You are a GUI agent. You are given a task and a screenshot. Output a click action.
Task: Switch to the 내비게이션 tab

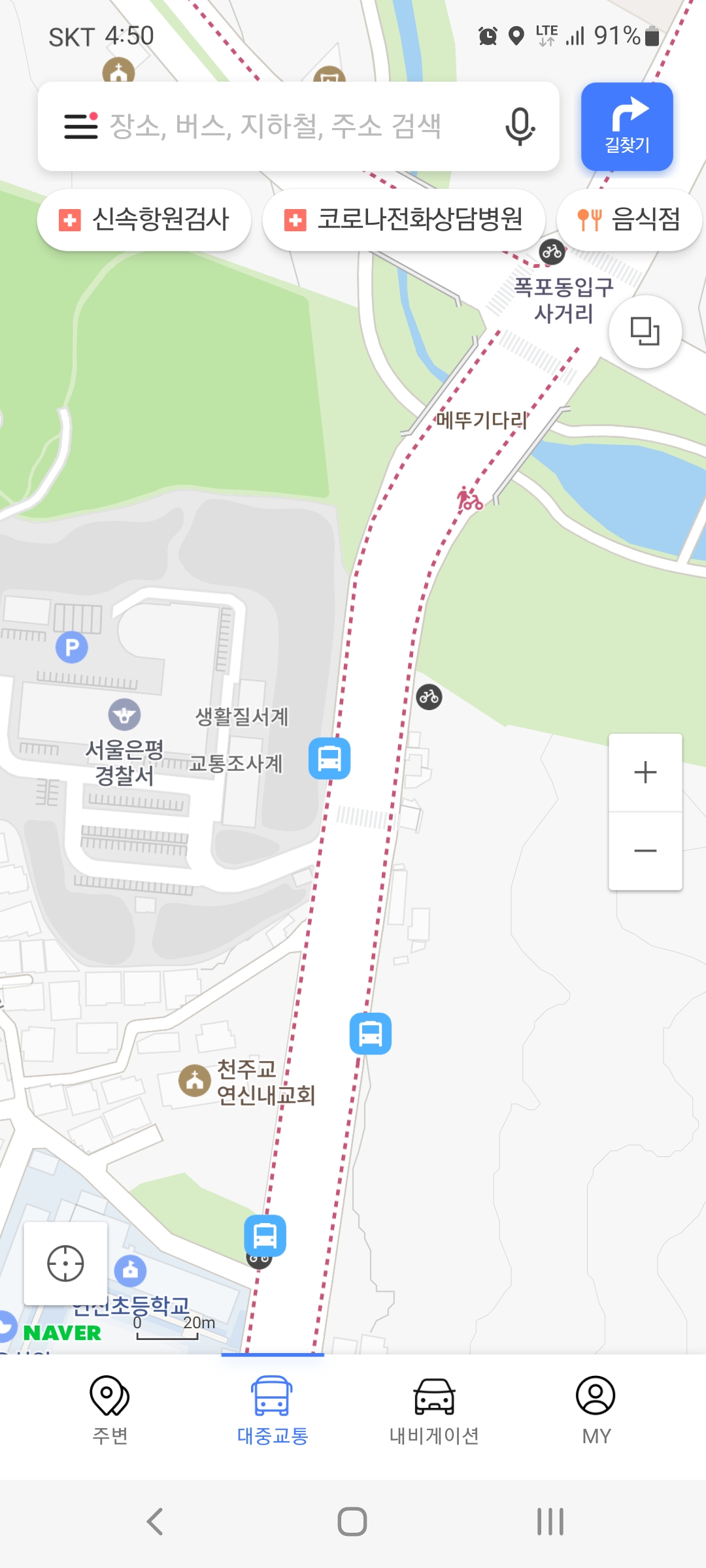coord(434,1410)
